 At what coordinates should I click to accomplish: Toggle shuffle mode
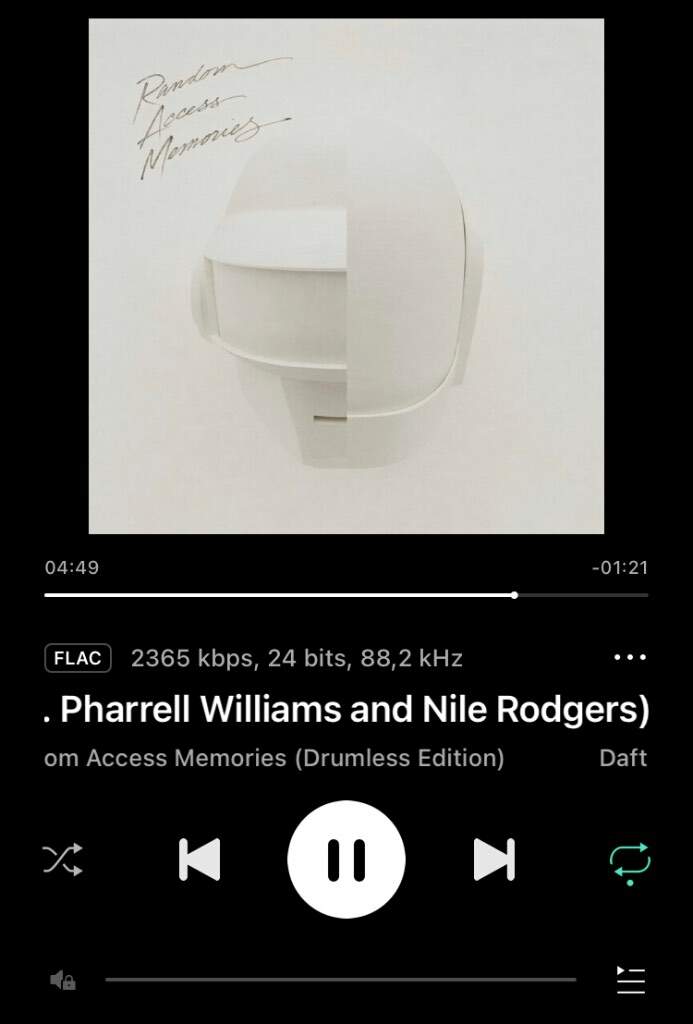[x=62, y=859]
